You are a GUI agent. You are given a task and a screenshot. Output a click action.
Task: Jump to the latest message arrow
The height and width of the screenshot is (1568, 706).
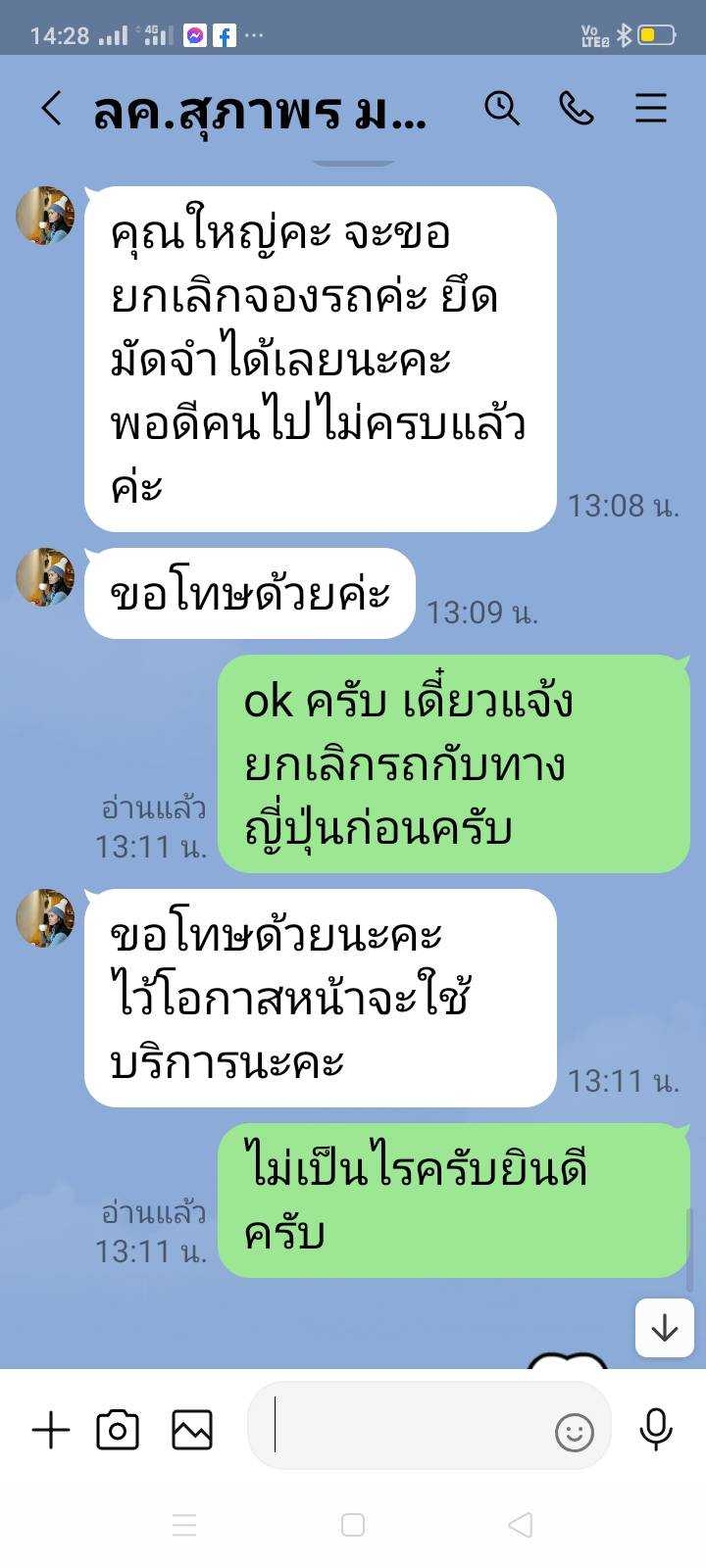[x=665, y=1328]
